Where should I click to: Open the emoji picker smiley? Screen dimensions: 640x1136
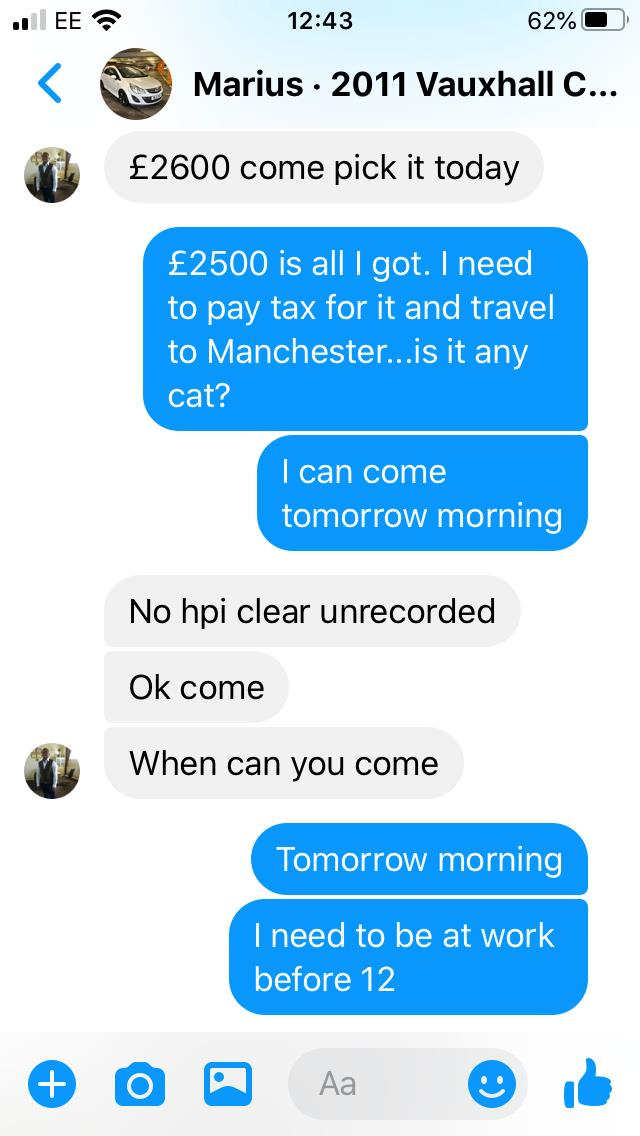pos(492,1085)
